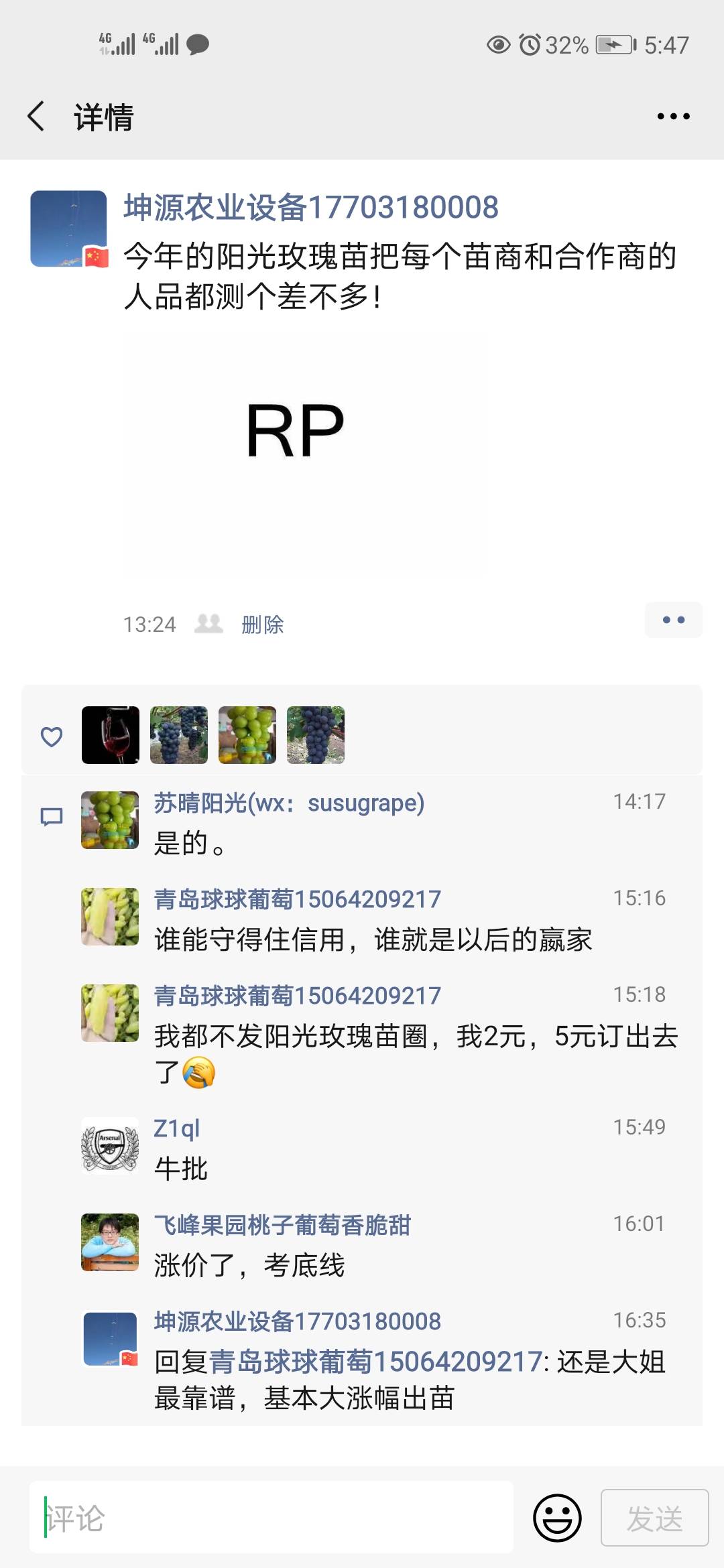Delete this post via 删除
Screen dimensions: 724x1568
262,625
